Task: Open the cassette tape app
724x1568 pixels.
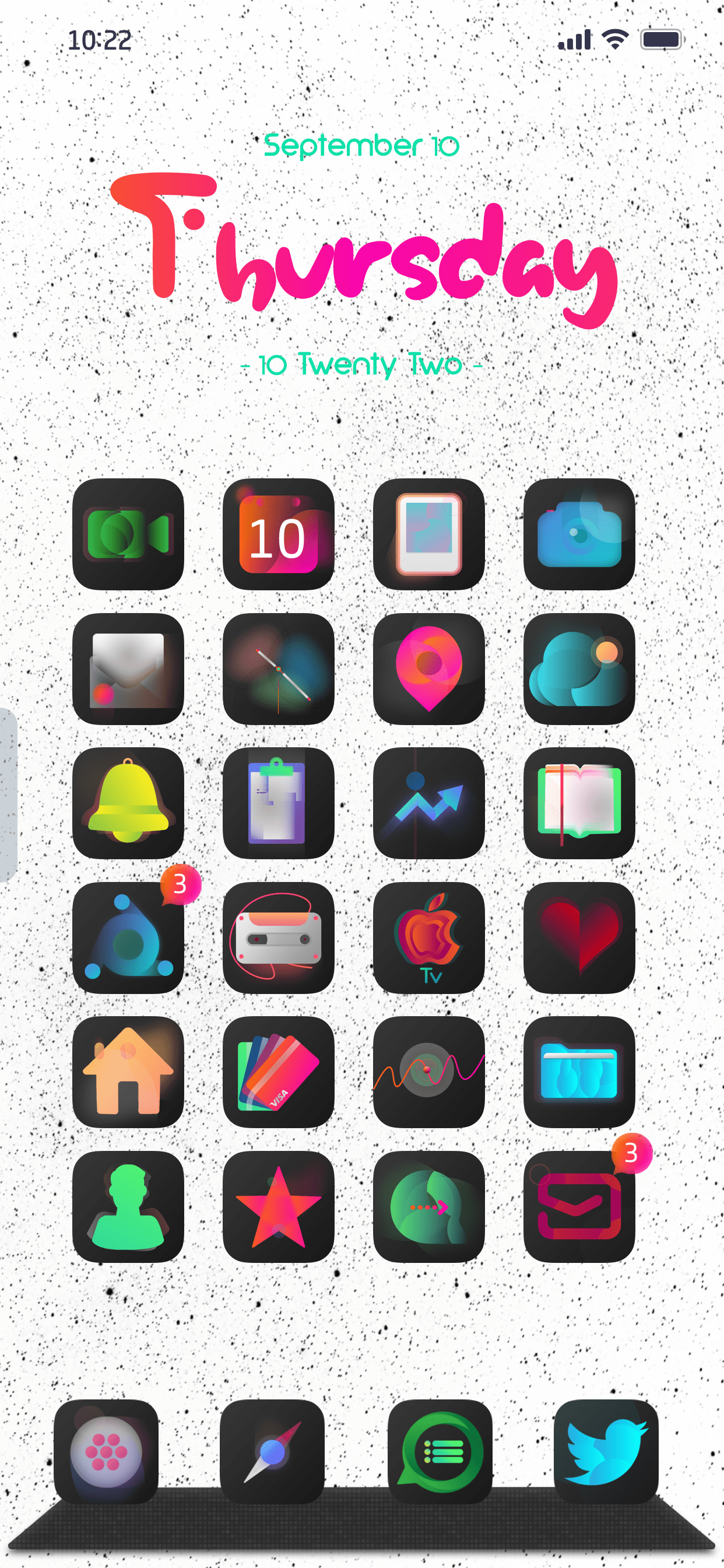Action: [x=278, y=937]
